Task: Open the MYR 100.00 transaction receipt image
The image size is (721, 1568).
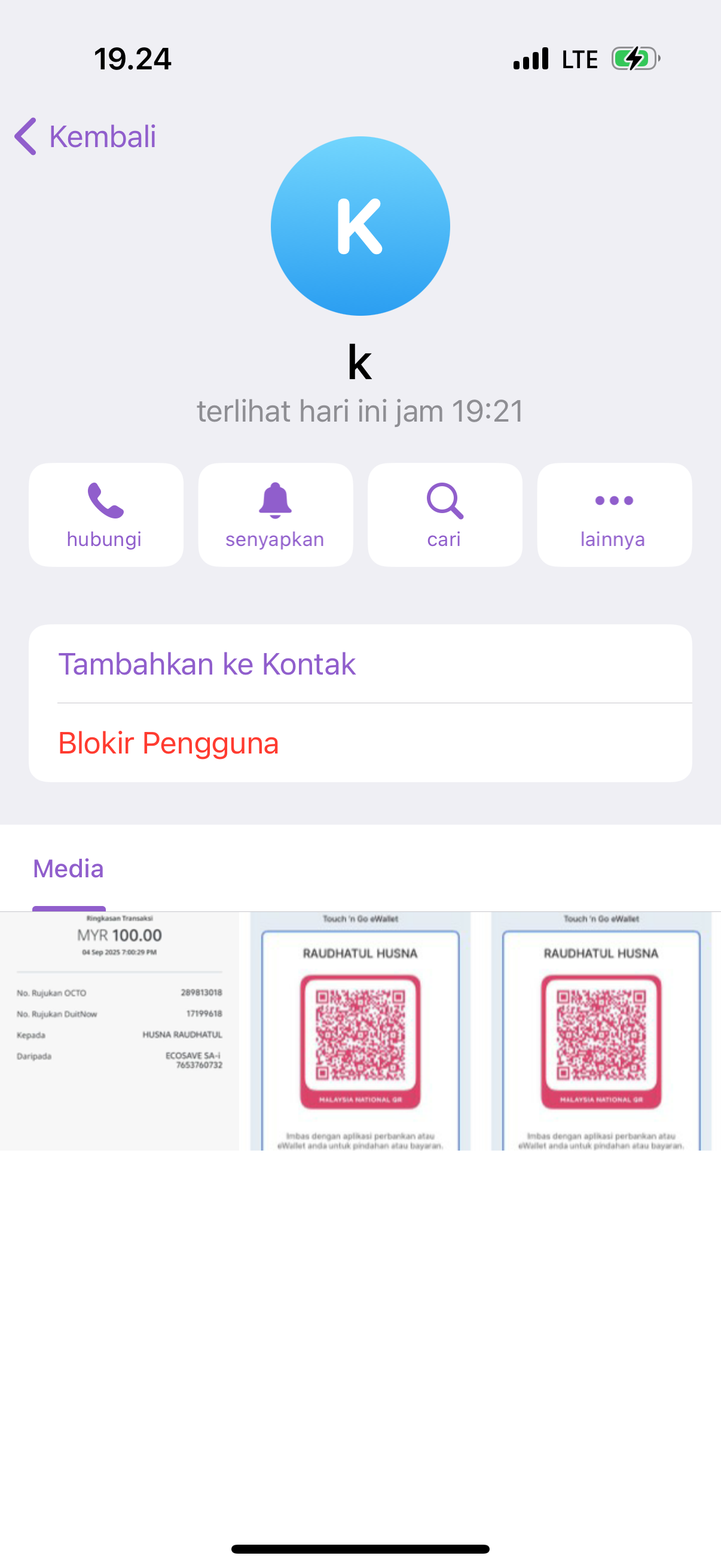Action: tap(119, 1030)
